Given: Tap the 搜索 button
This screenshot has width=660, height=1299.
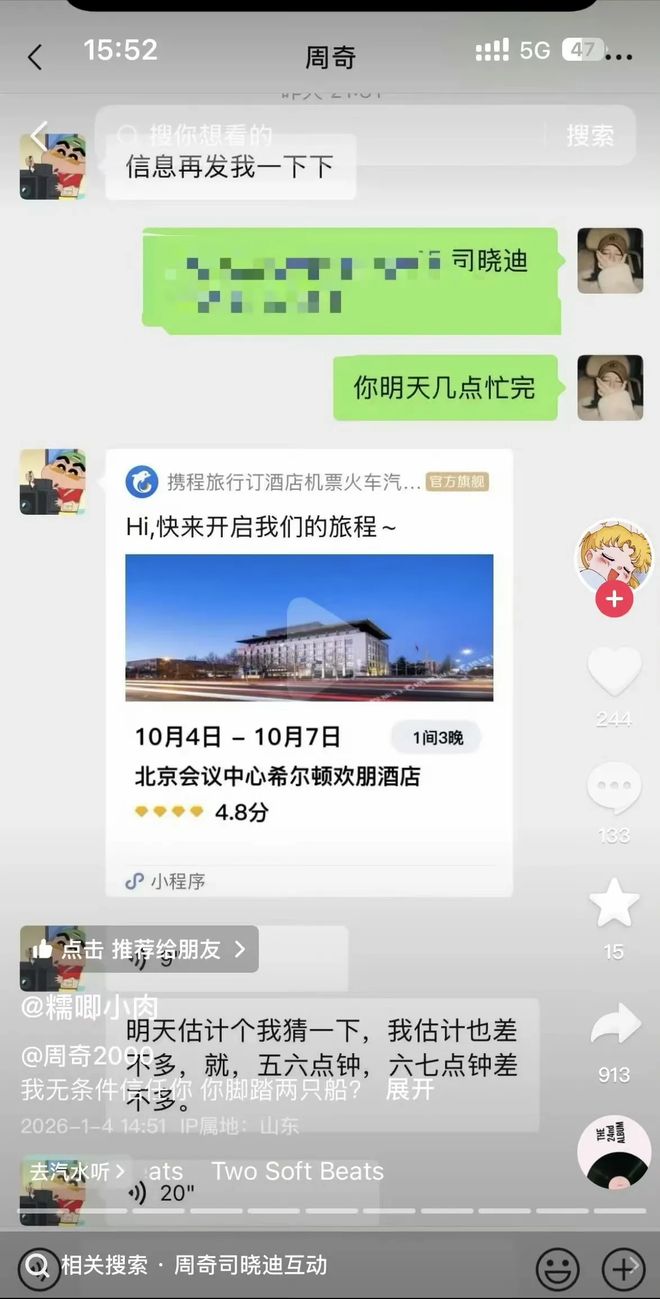Looking at the screenshot, I should [590, 135].
